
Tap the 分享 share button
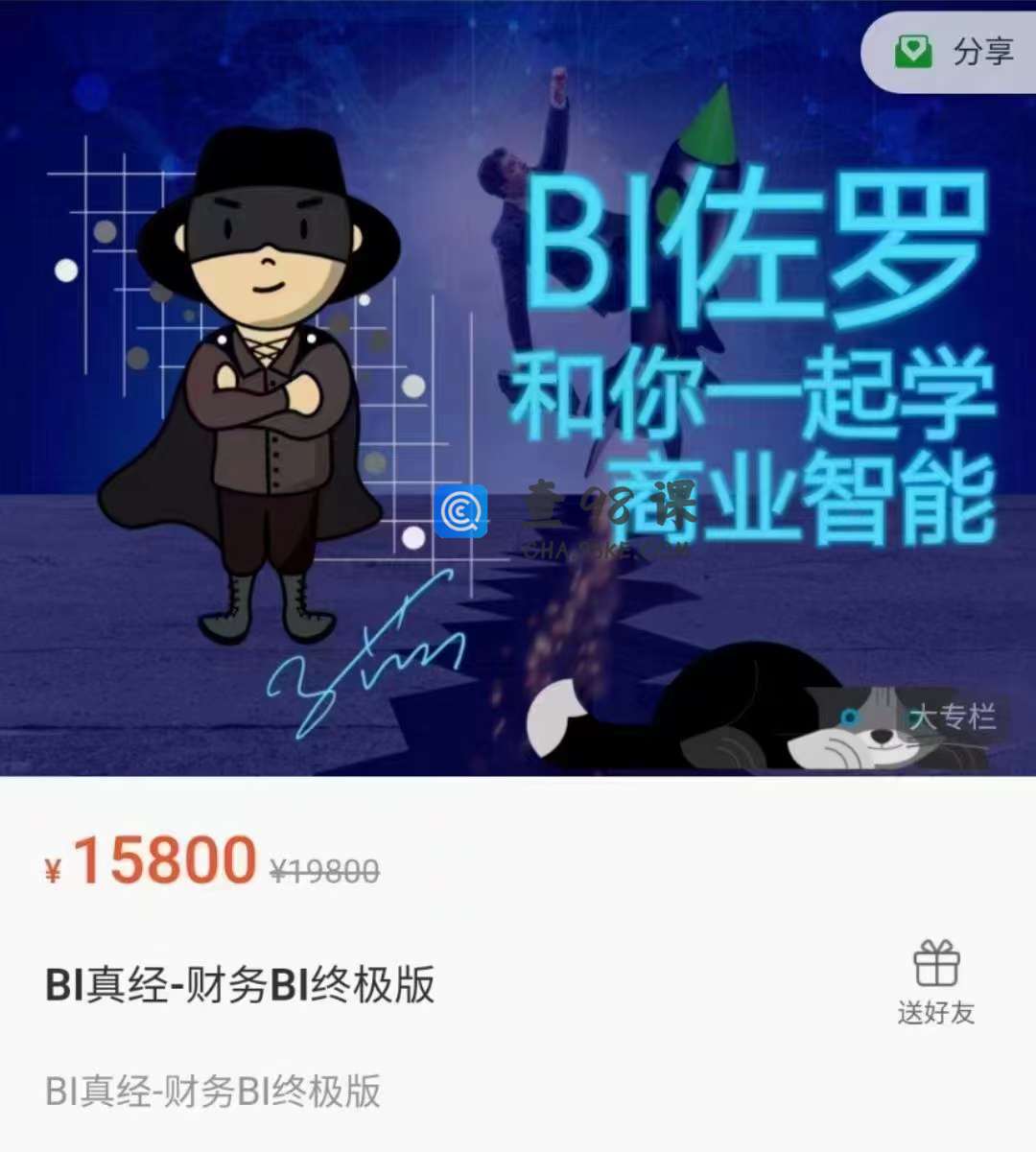(954, 52)
